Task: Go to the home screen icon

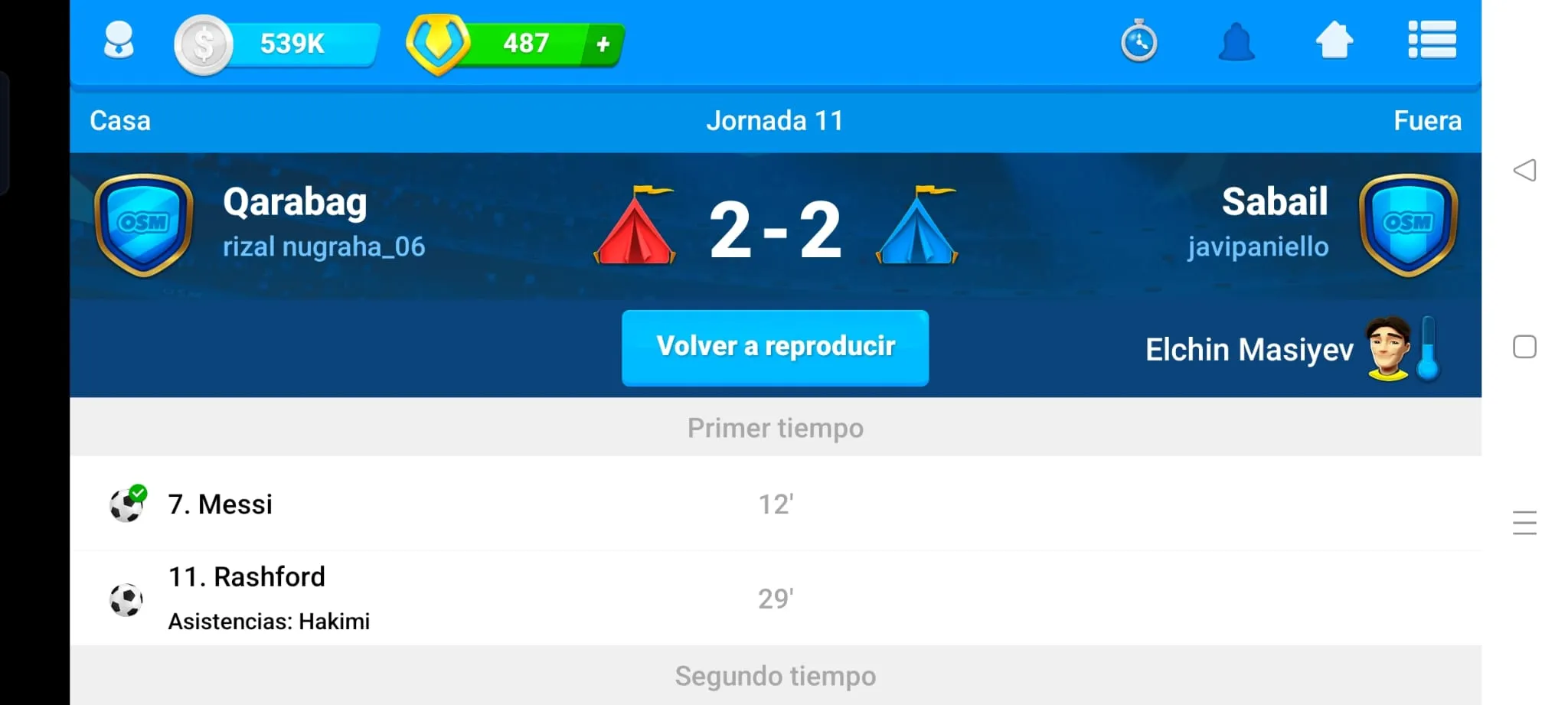Action: [x=1334, y=40]
